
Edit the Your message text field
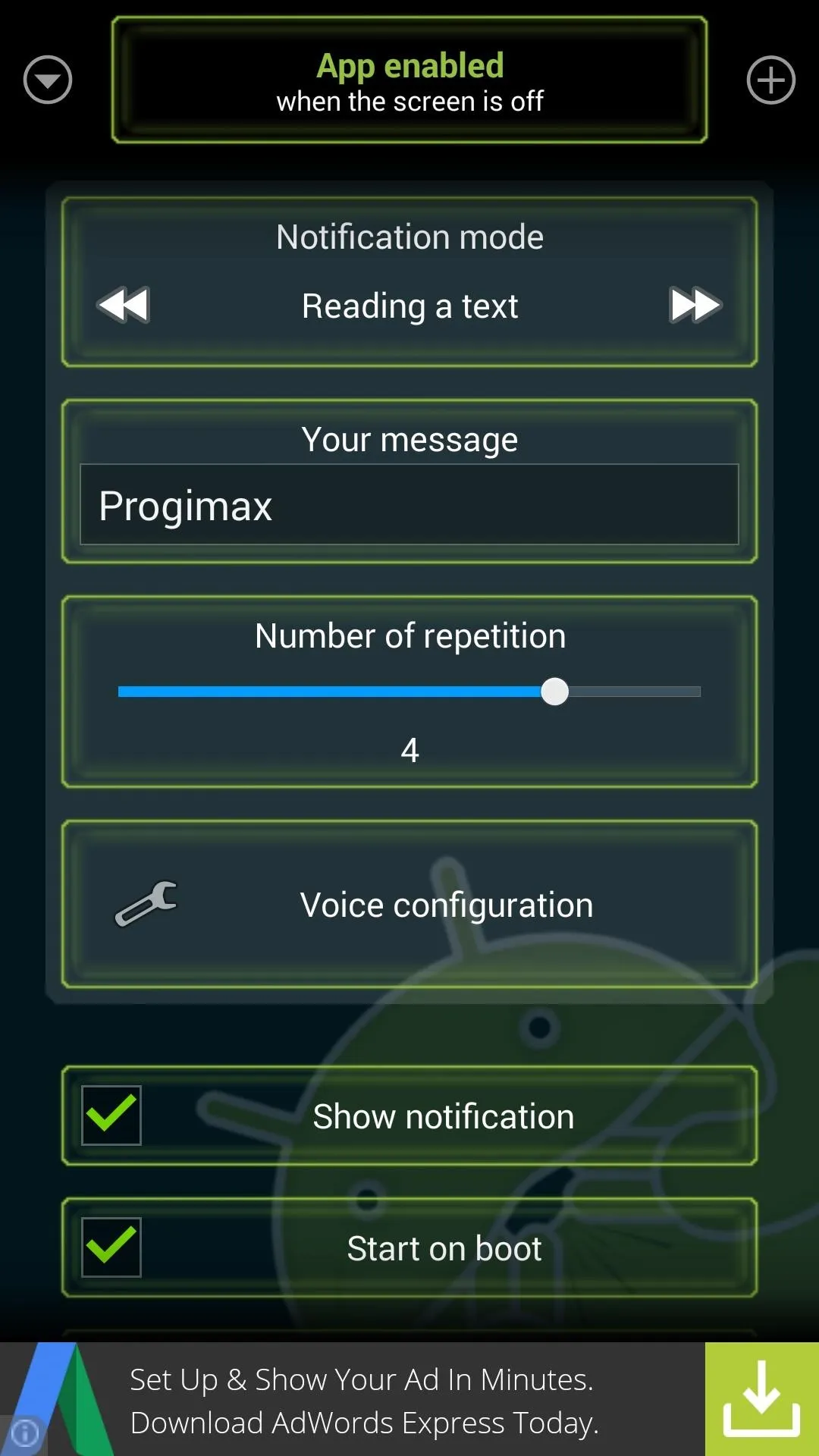(x=409, y=504)
